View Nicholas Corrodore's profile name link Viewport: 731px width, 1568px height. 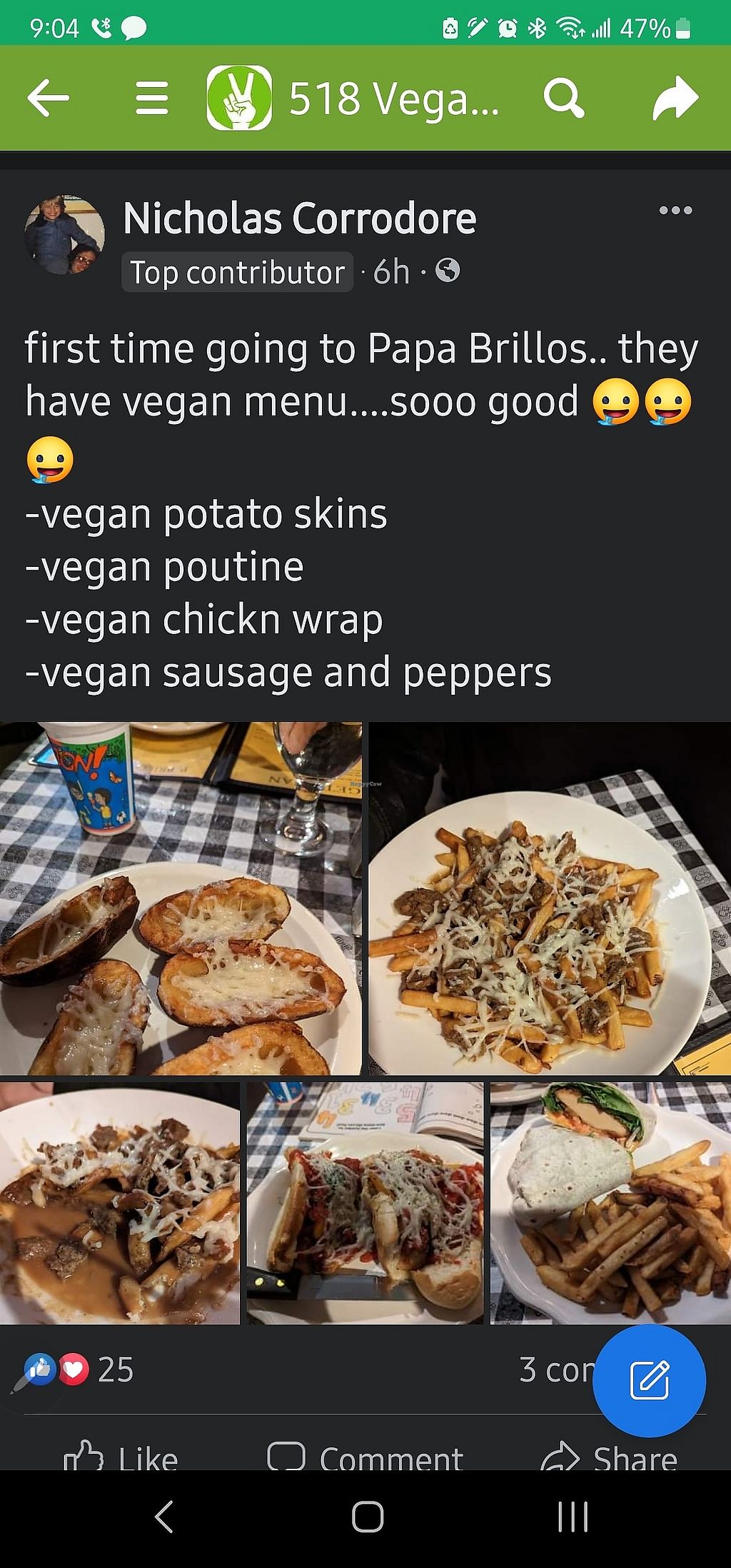point(299,218)
